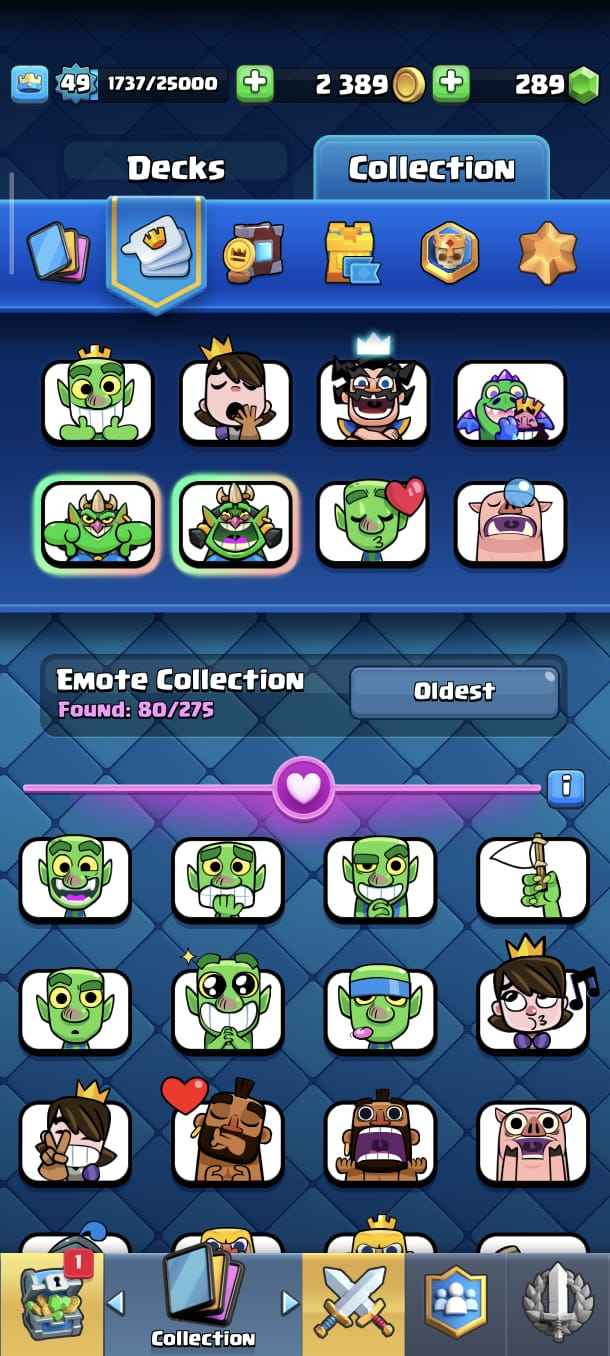Open the banners collection tab

252,251
